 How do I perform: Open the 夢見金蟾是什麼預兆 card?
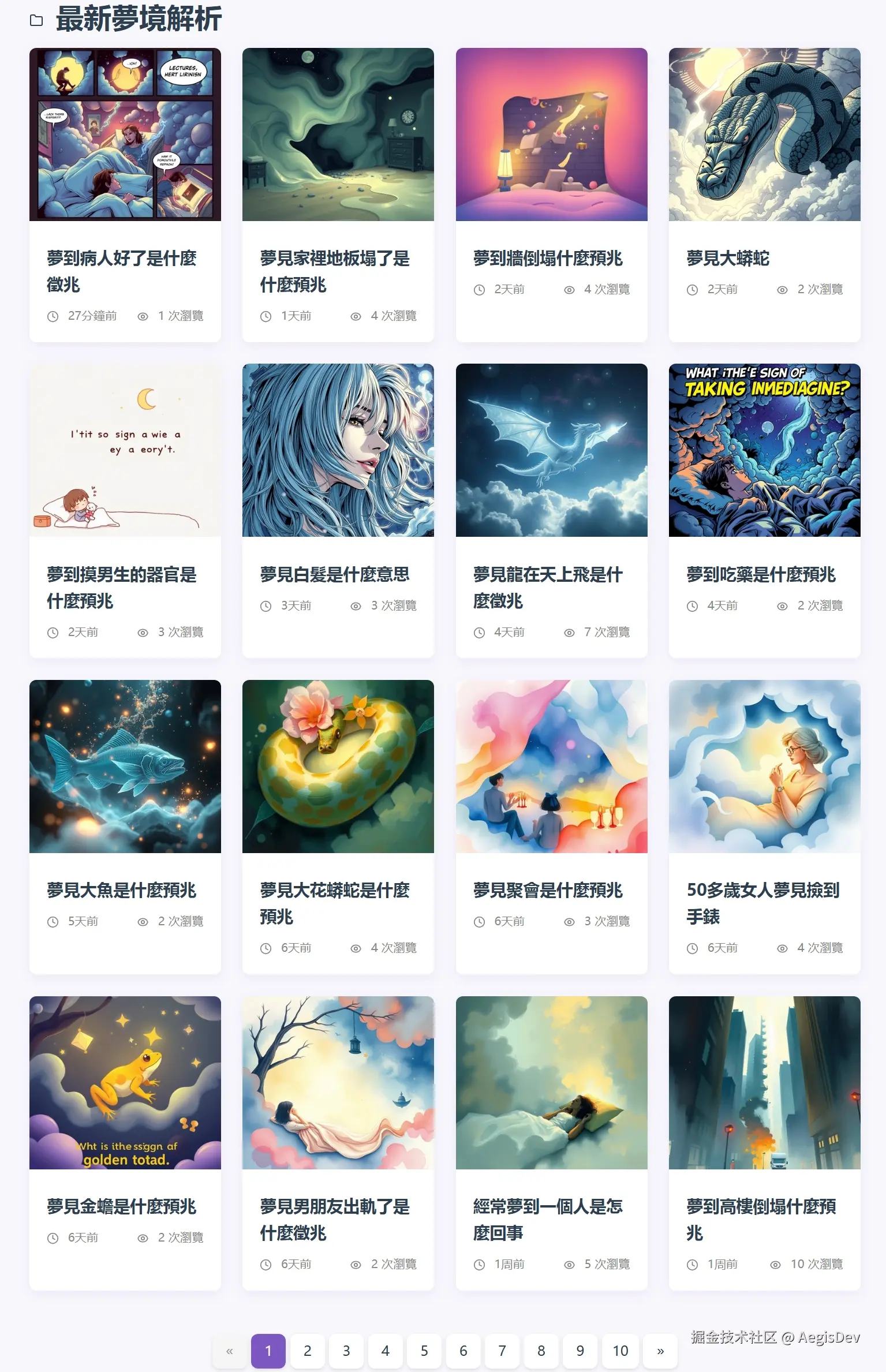(121, 1206)
